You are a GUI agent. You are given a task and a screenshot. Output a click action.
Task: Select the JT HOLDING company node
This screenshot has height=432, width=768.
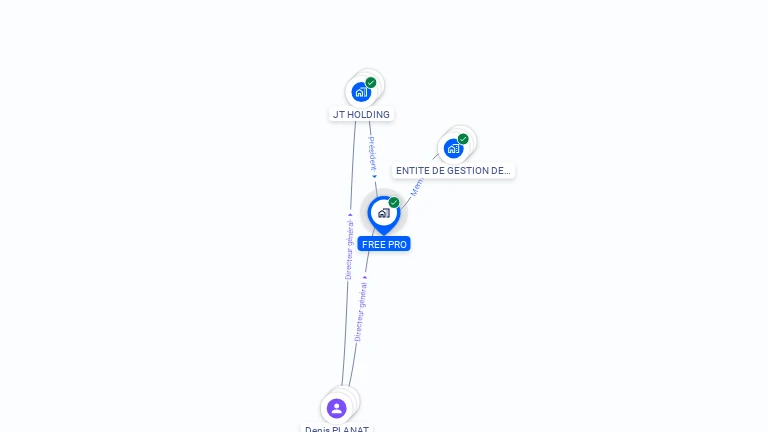pyautogui.click(x=361, y=92)
